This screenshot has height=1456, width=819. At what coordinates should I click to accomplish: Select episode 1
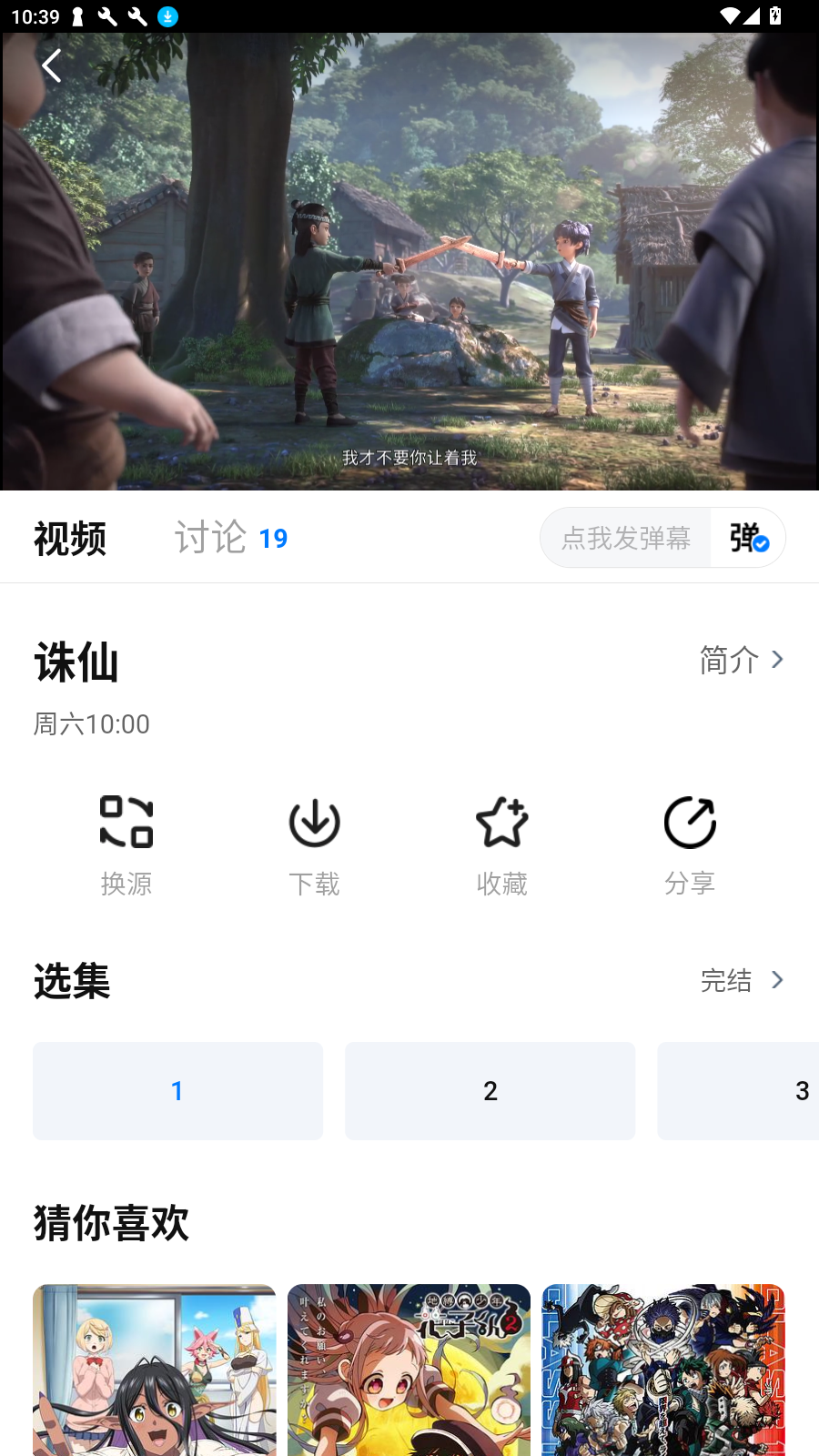(177, 1090)
